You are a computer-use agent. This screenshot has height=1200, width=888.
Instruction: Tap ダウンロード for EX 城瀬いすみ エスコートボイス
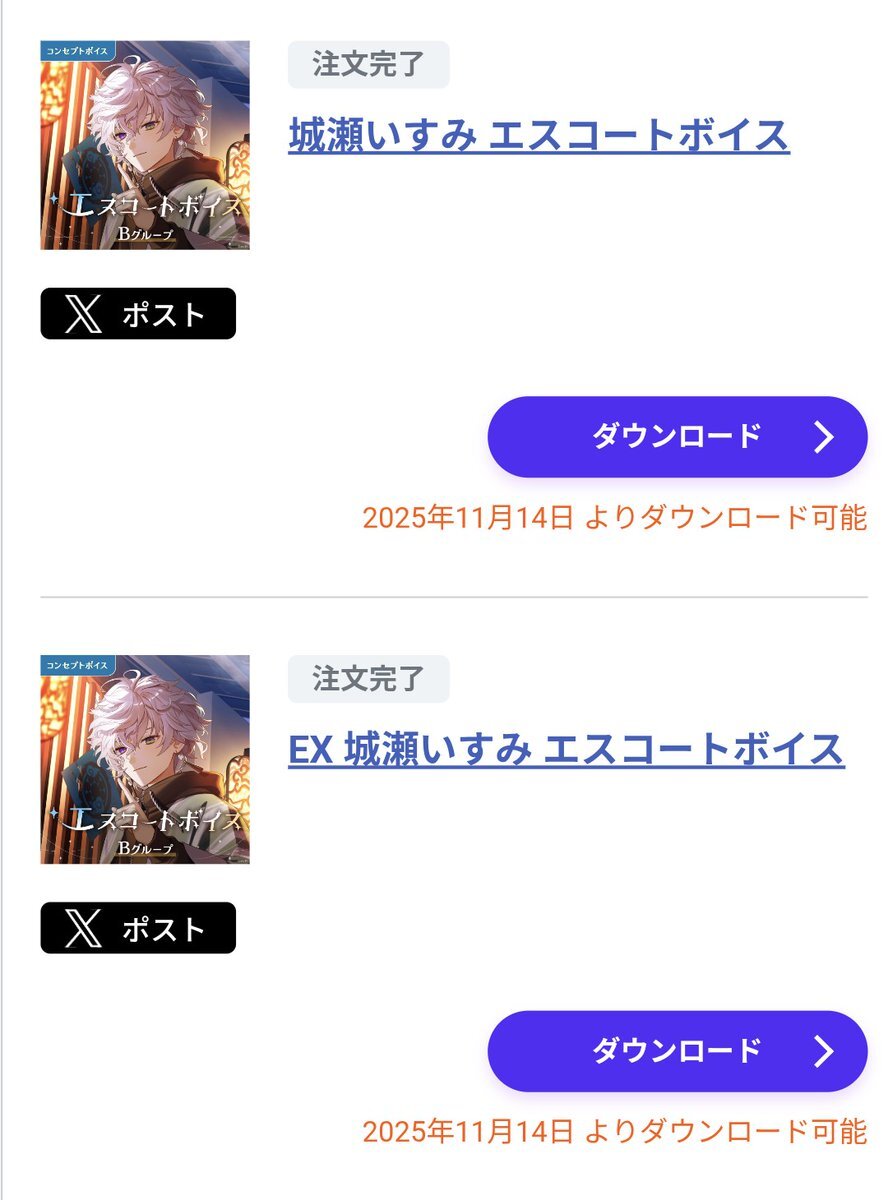[677, 1051]
